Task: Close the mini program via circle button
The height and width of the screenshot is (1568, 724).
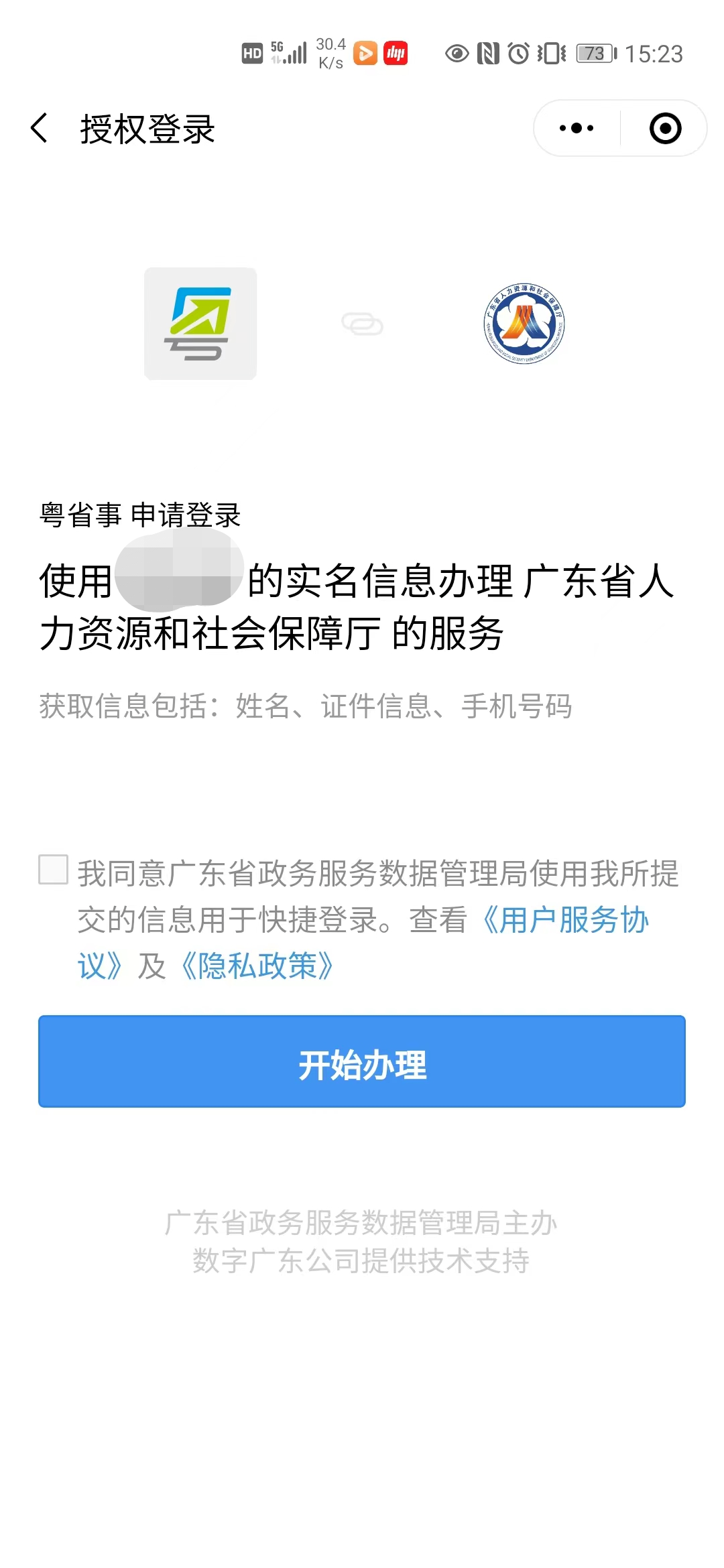Action: coord(665,128)
